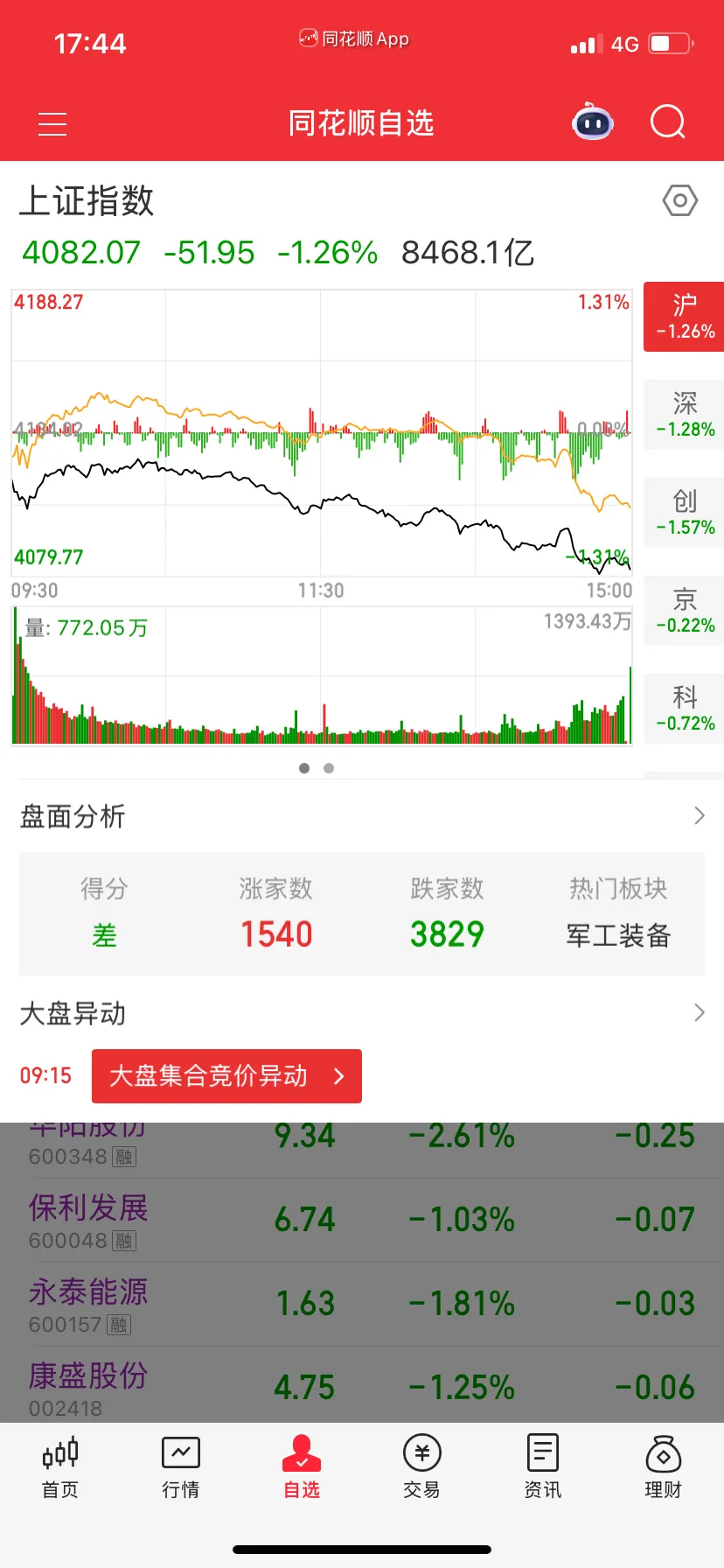Switch to the 深 index
Screen dimensions: 724x1568
(x=685, y=415)
